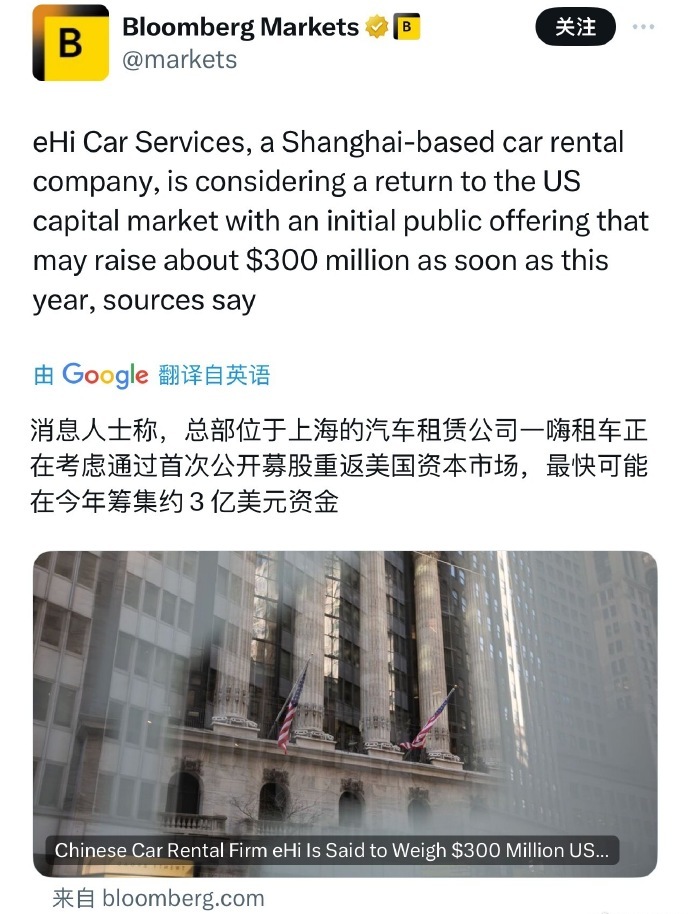The height and width of the screenshot is (914, 690).
Task: Tap the Google 翻译自英语 translation label
Action: coord(152,375)
